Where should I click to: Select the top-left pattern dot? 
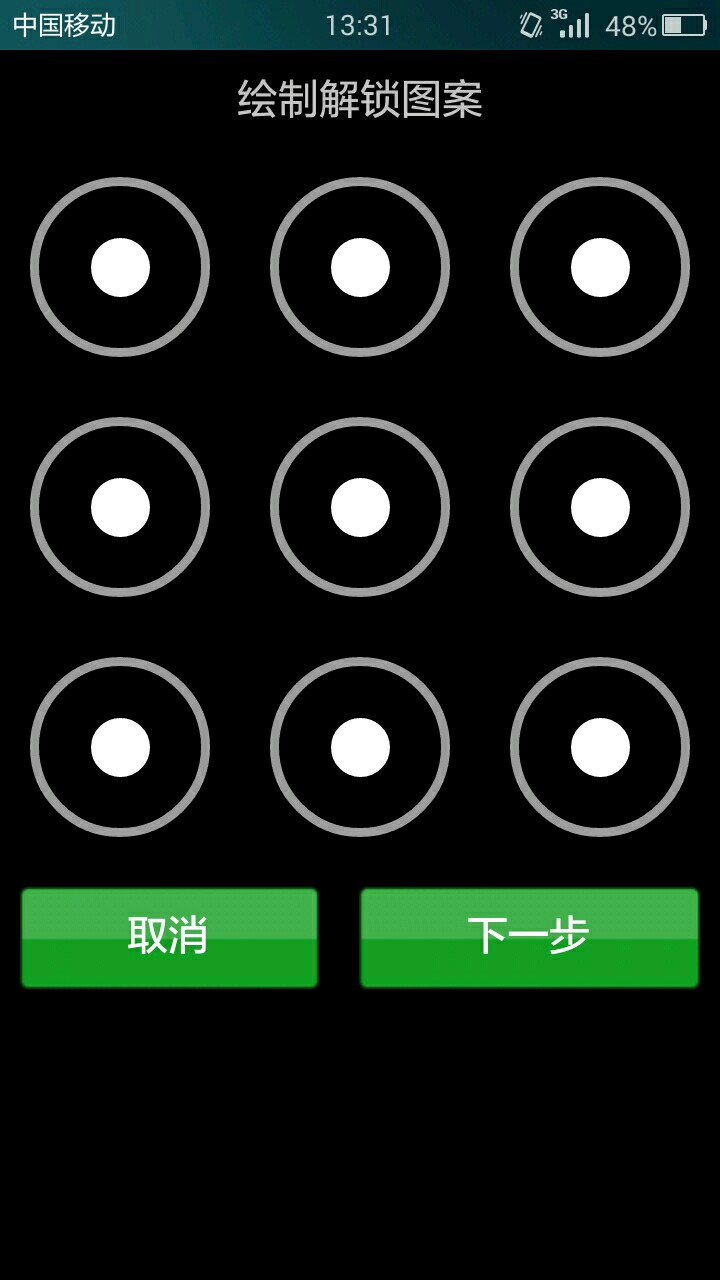click(x=120, y=267)
